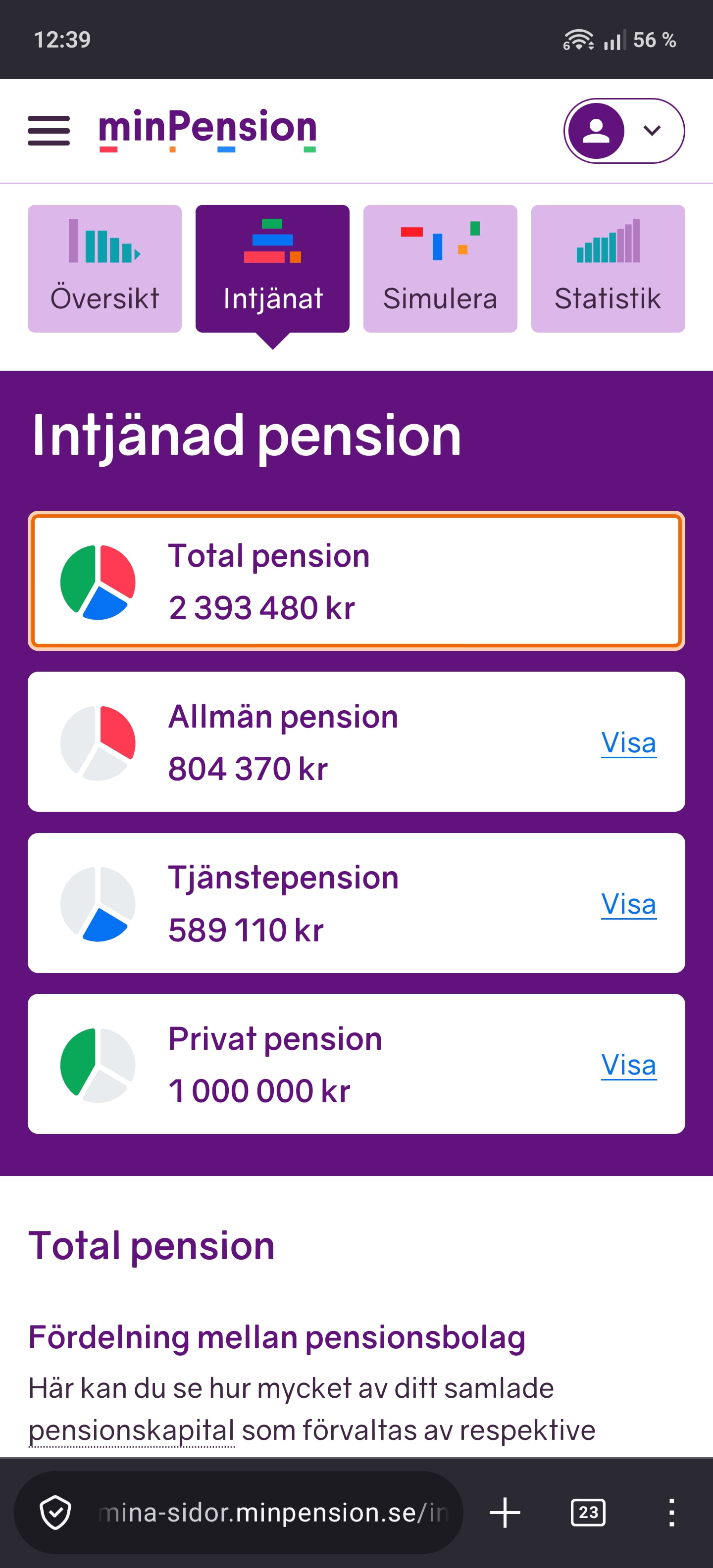Open the Statistik tab

click(608, 268)
